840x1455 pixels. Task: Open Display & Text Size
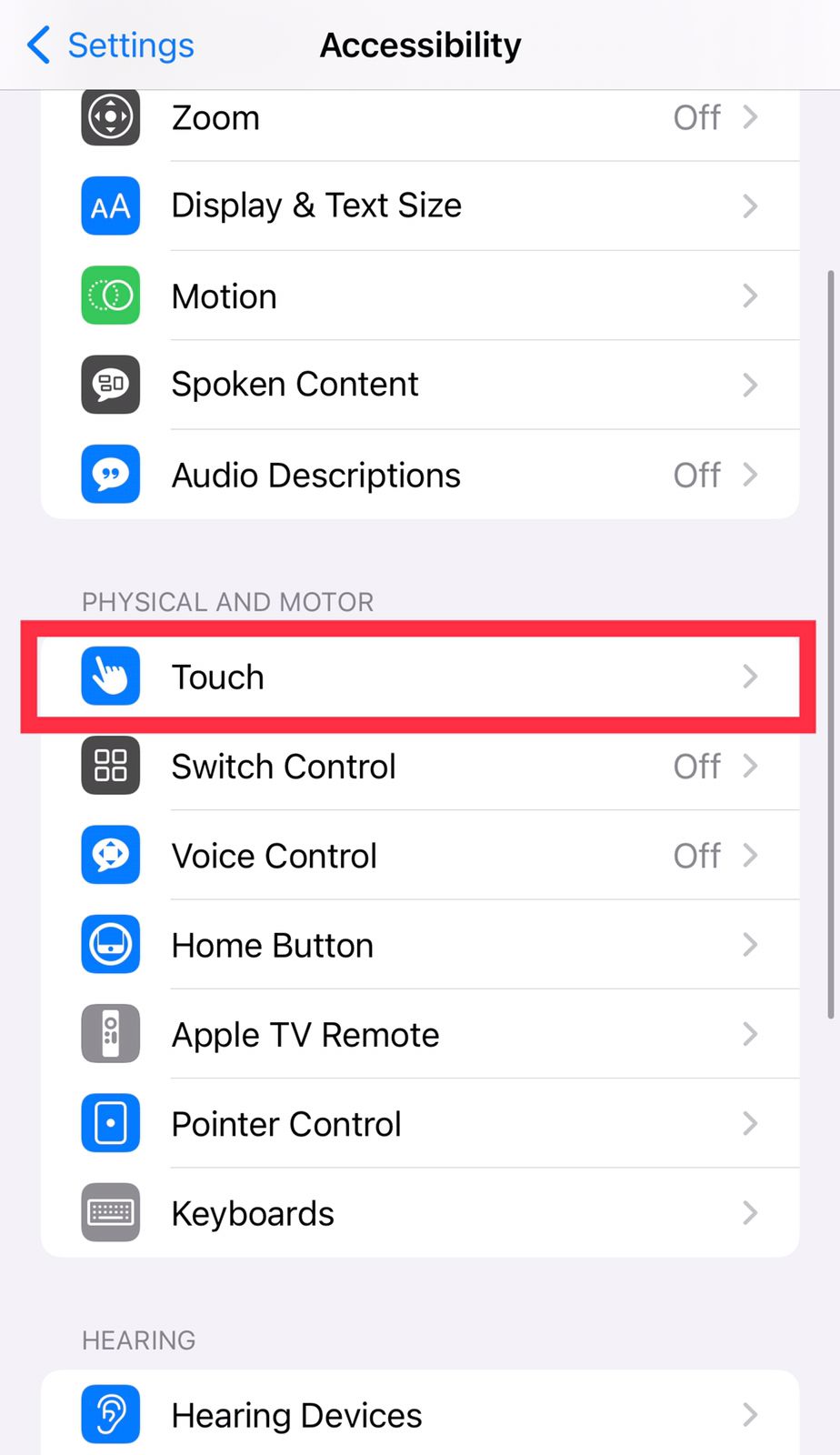coord(420,206)
